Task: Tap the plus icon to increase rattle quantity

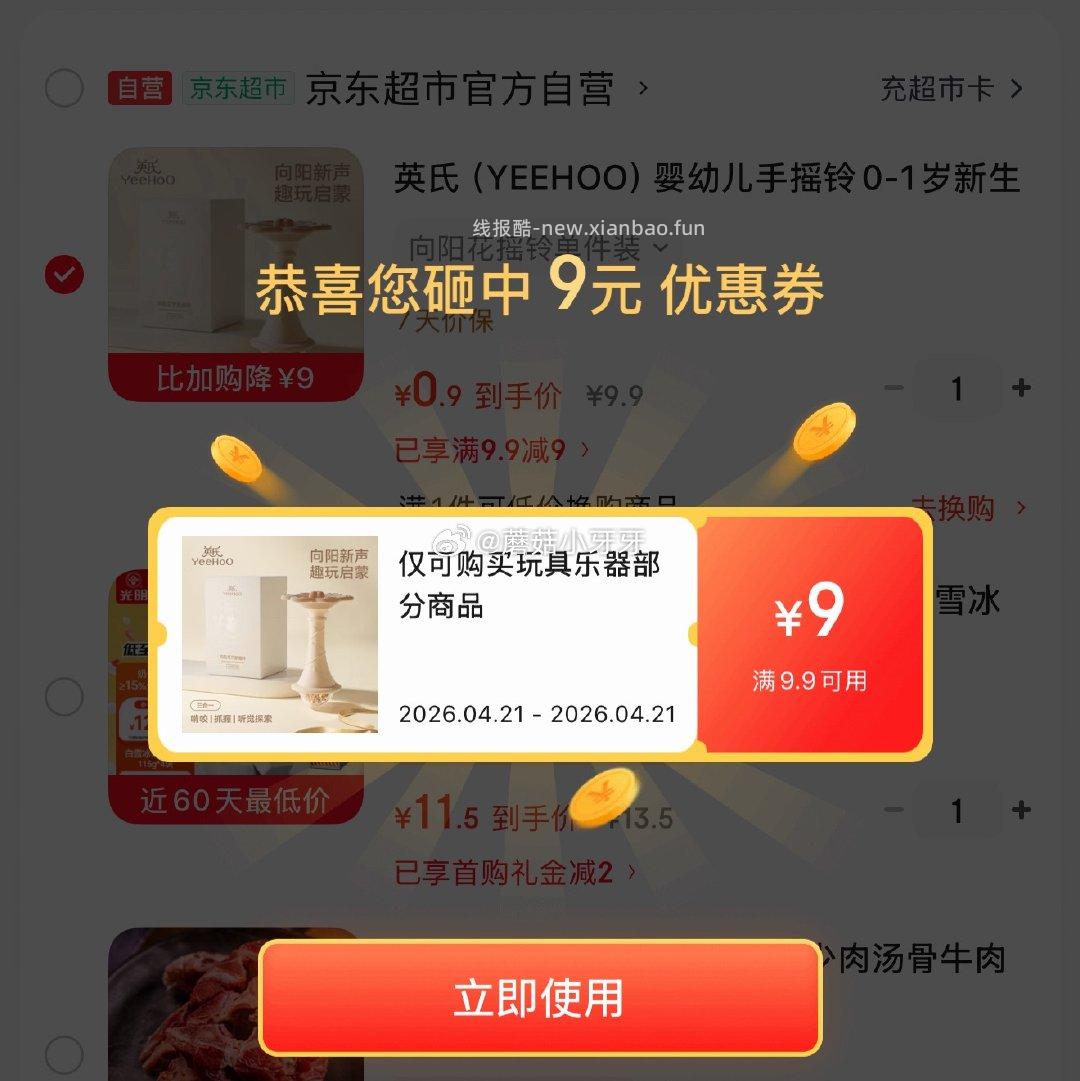Action: click(1022, 389)
